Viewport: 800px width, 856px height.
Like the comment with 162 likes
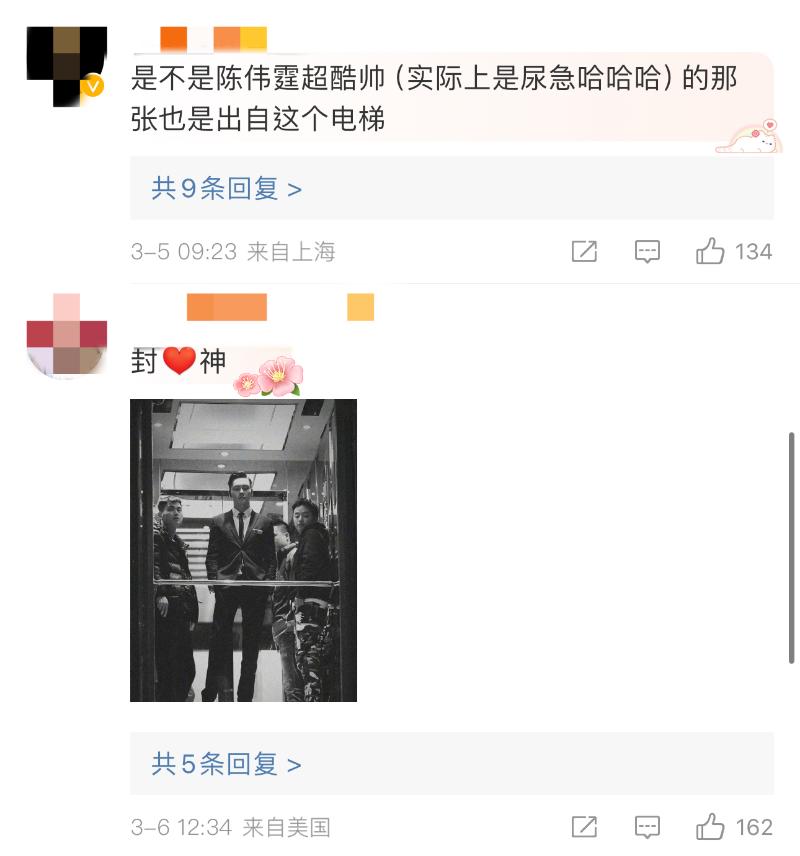[711, 827]
